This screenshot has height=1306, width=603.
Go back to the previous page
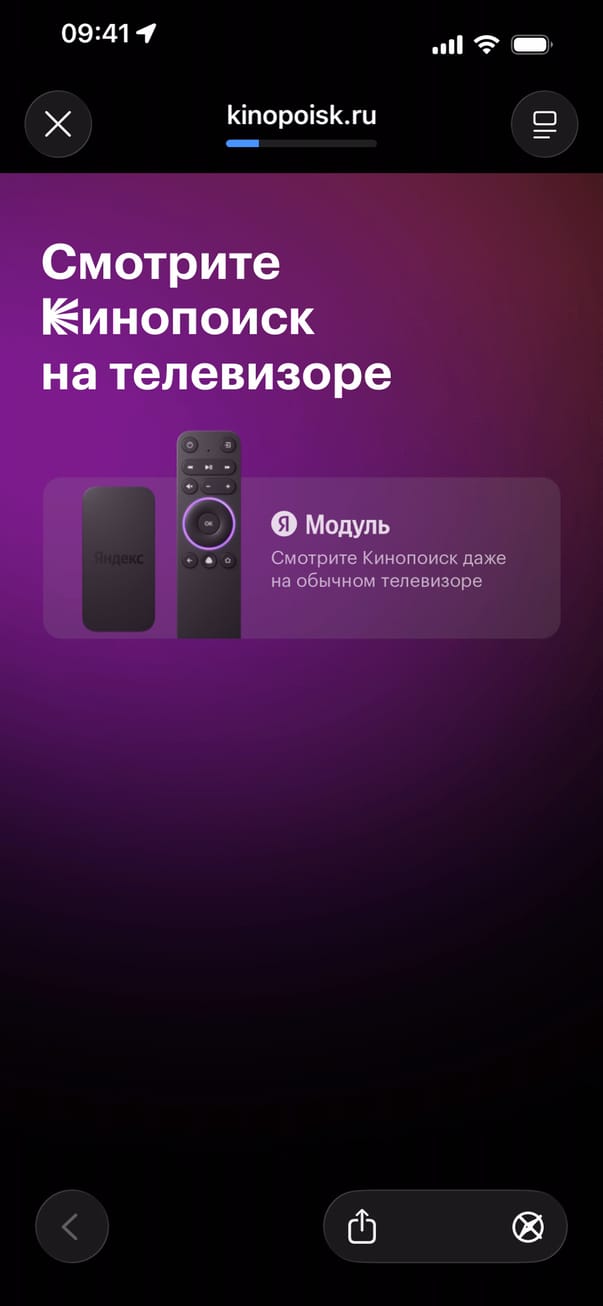point(71,1226)
